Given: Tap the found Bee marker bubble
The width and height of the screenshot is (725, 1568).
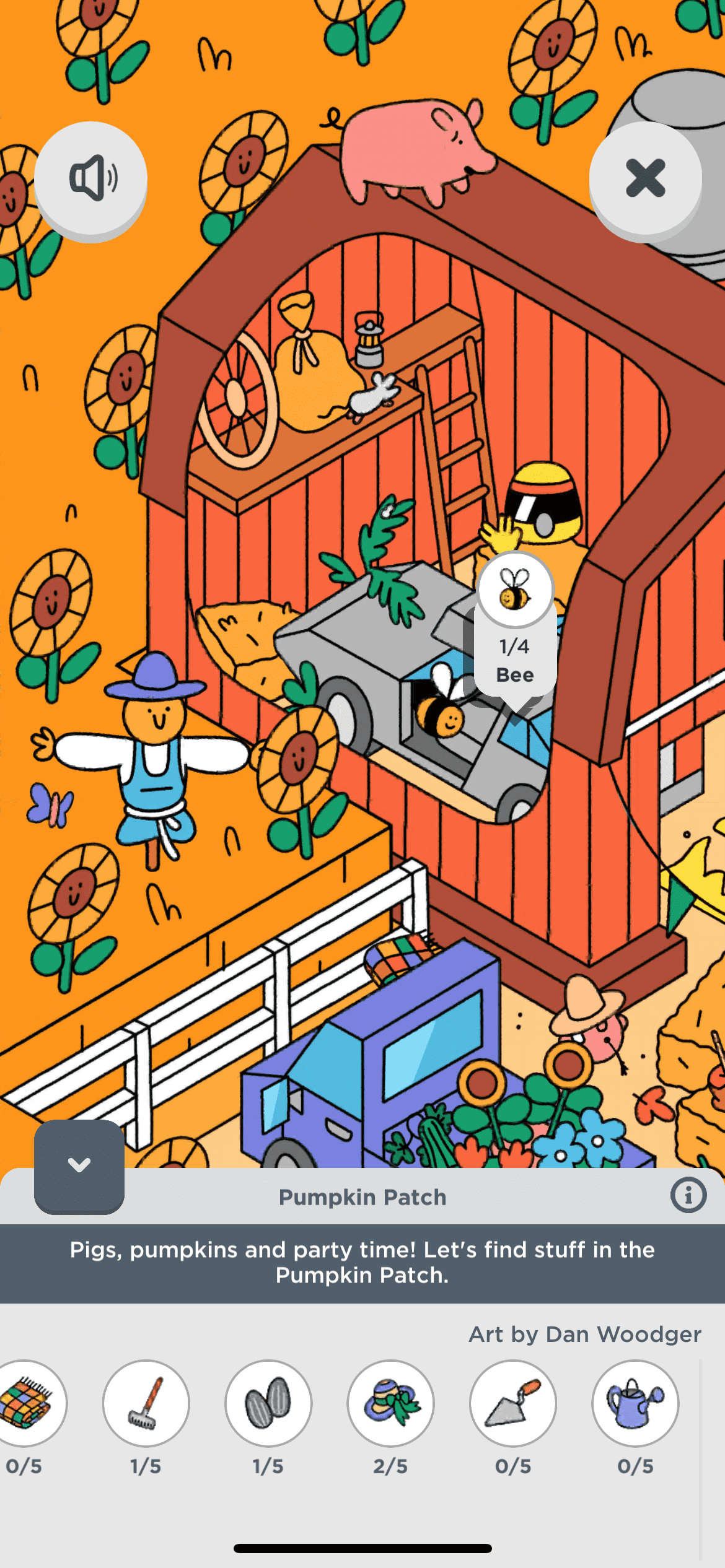Looking at the screenshot, I should pos(515,625).
